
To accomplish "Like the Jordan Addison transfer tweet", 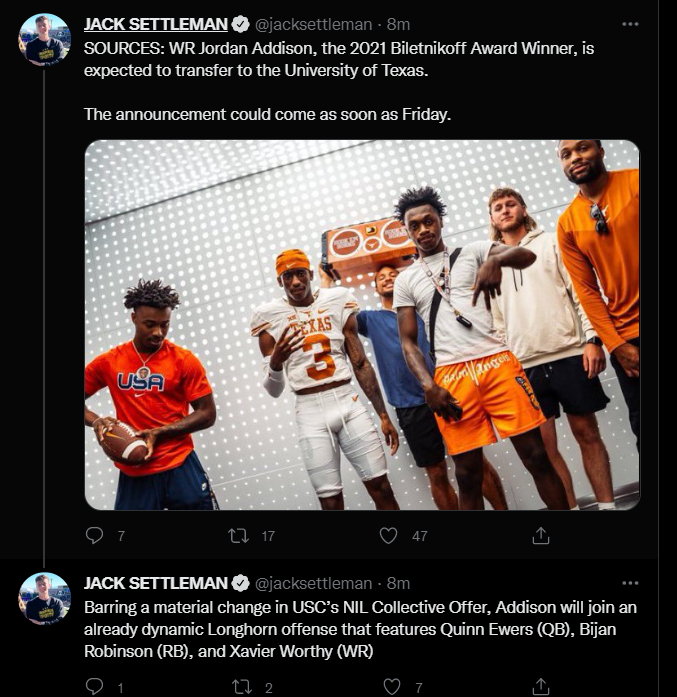I will (x=389, y=536).
